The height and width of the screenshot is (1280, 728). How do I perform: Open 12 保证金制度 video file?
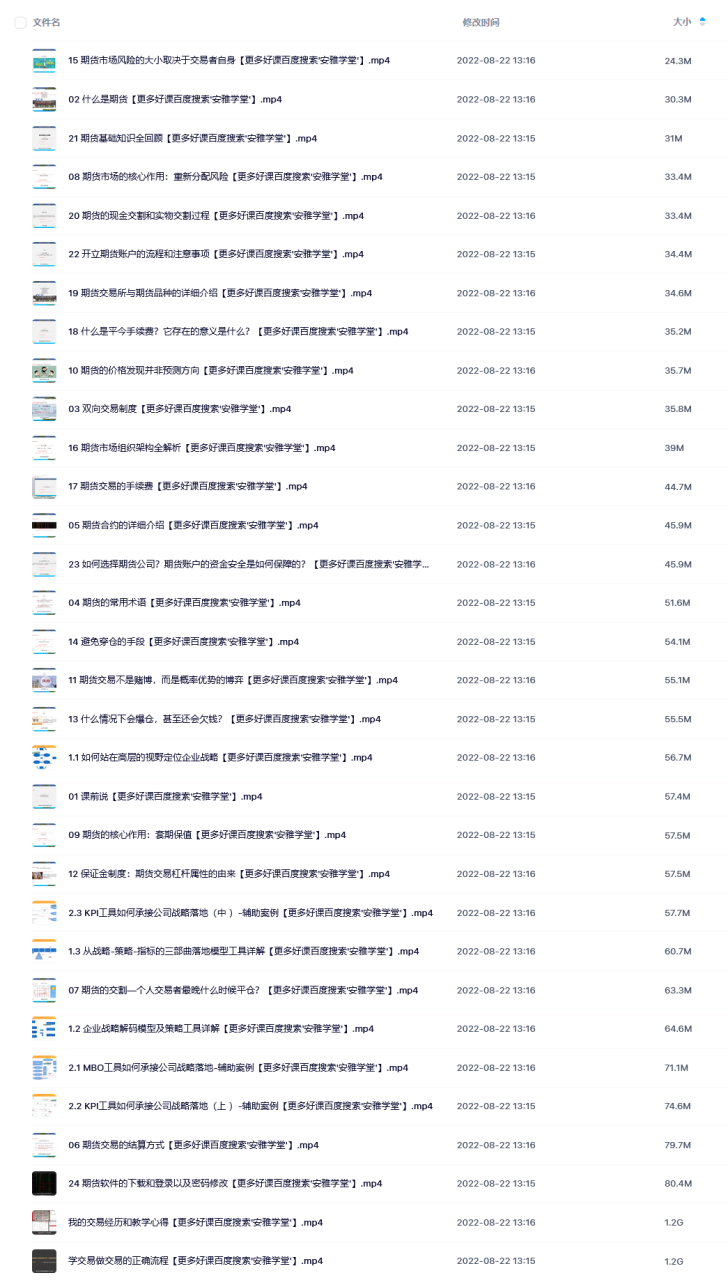(229, 874)
